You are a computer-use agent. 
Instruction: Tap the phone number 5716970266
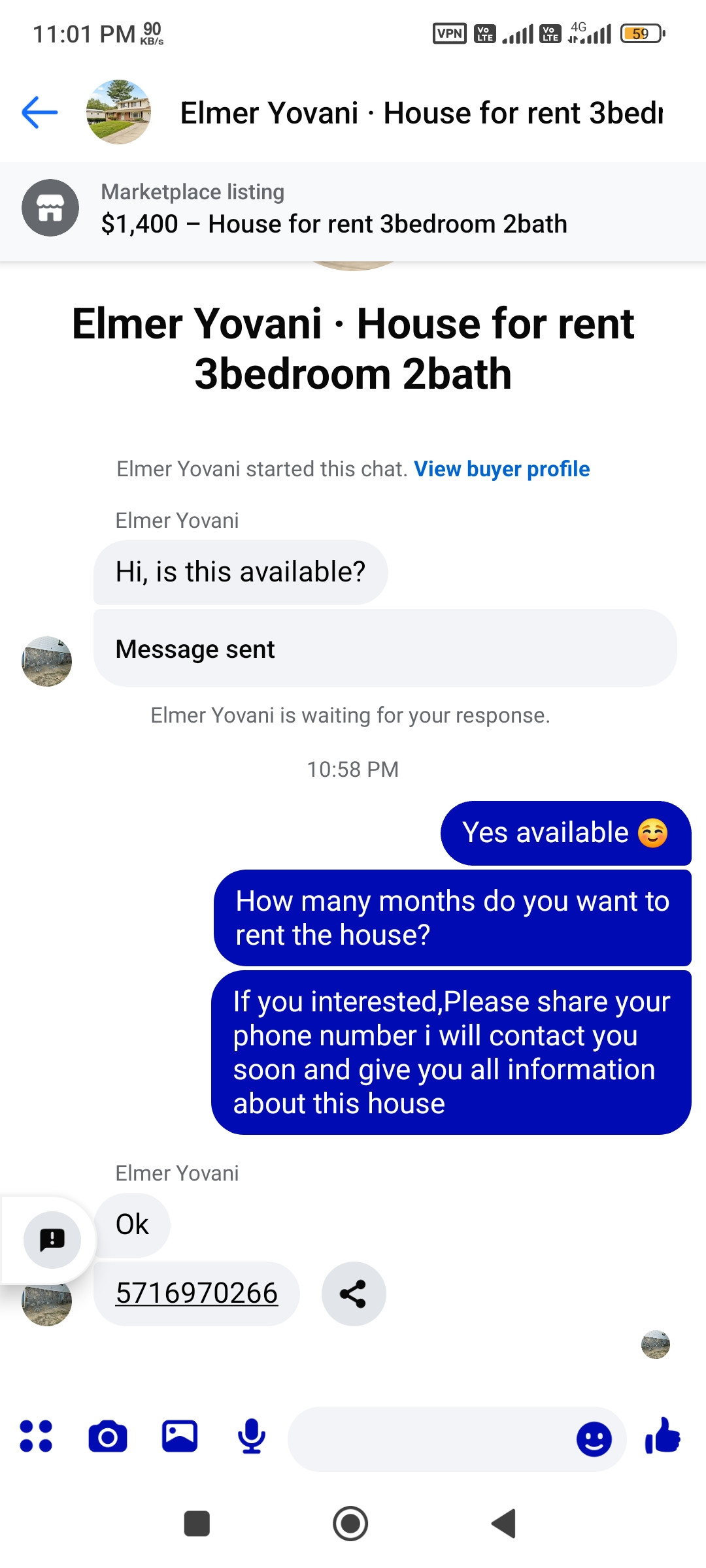click(197, 1293)
